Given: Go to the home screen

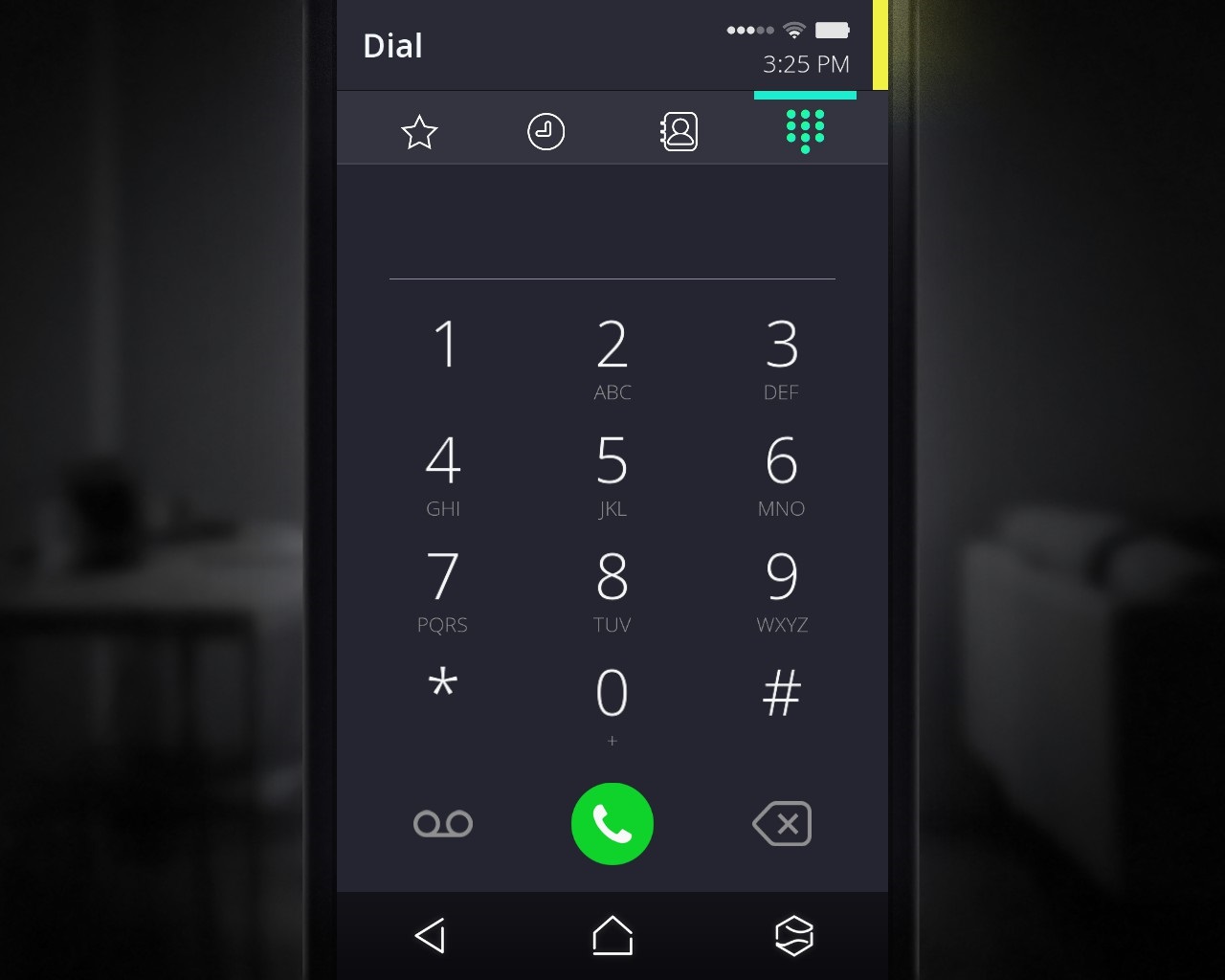Looking at the screenshot, I should (x=612, y=936).
